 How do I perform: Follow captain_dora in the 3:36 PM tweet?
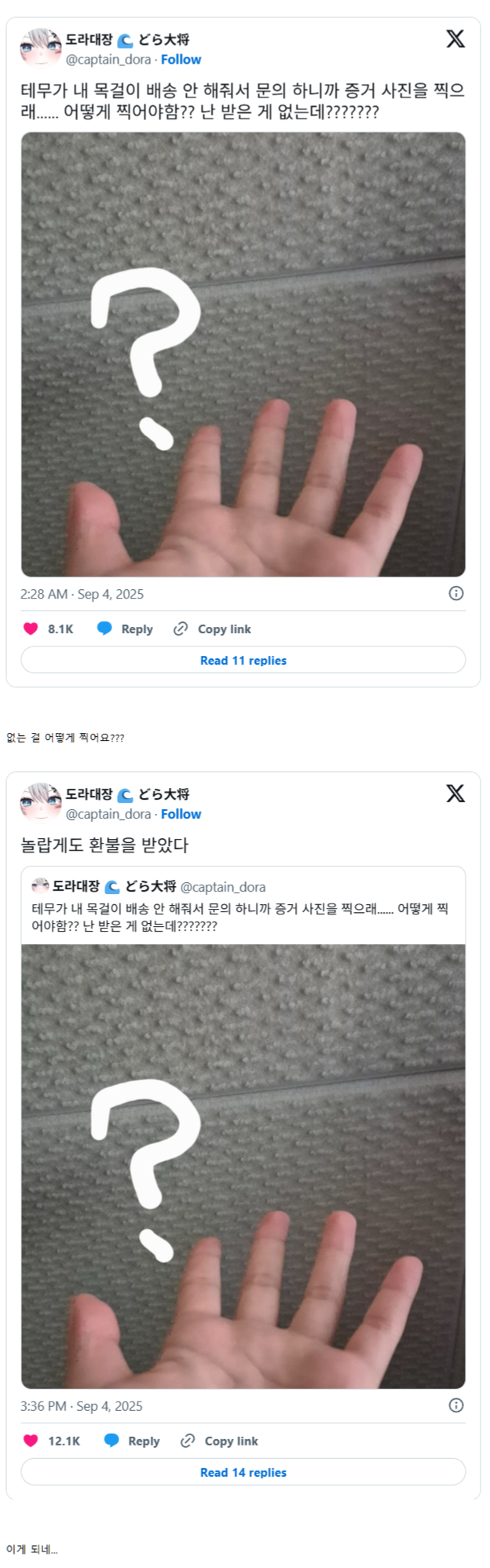181,814
